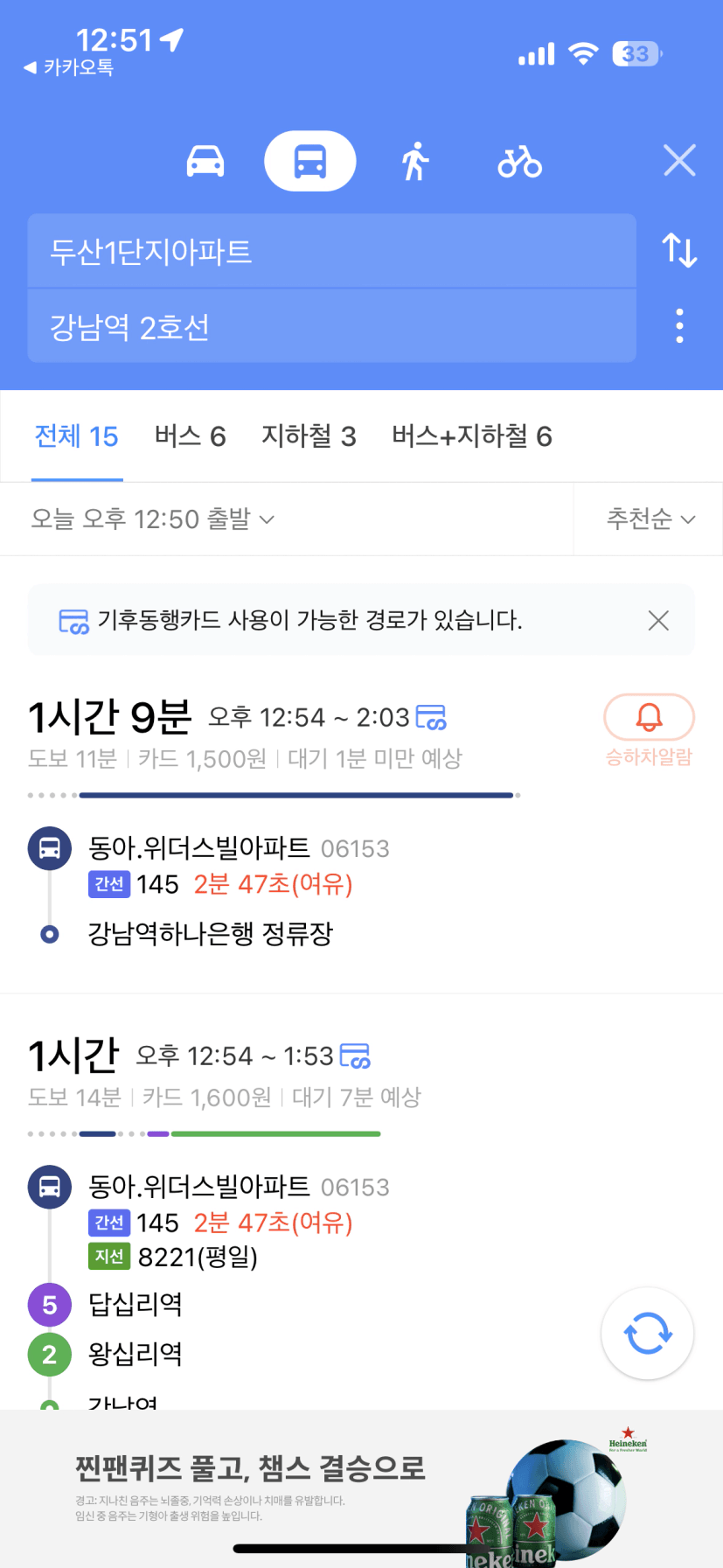The image size is (723, 1568).
Task: Switch to bicycle directions mode
Action: 520,162
